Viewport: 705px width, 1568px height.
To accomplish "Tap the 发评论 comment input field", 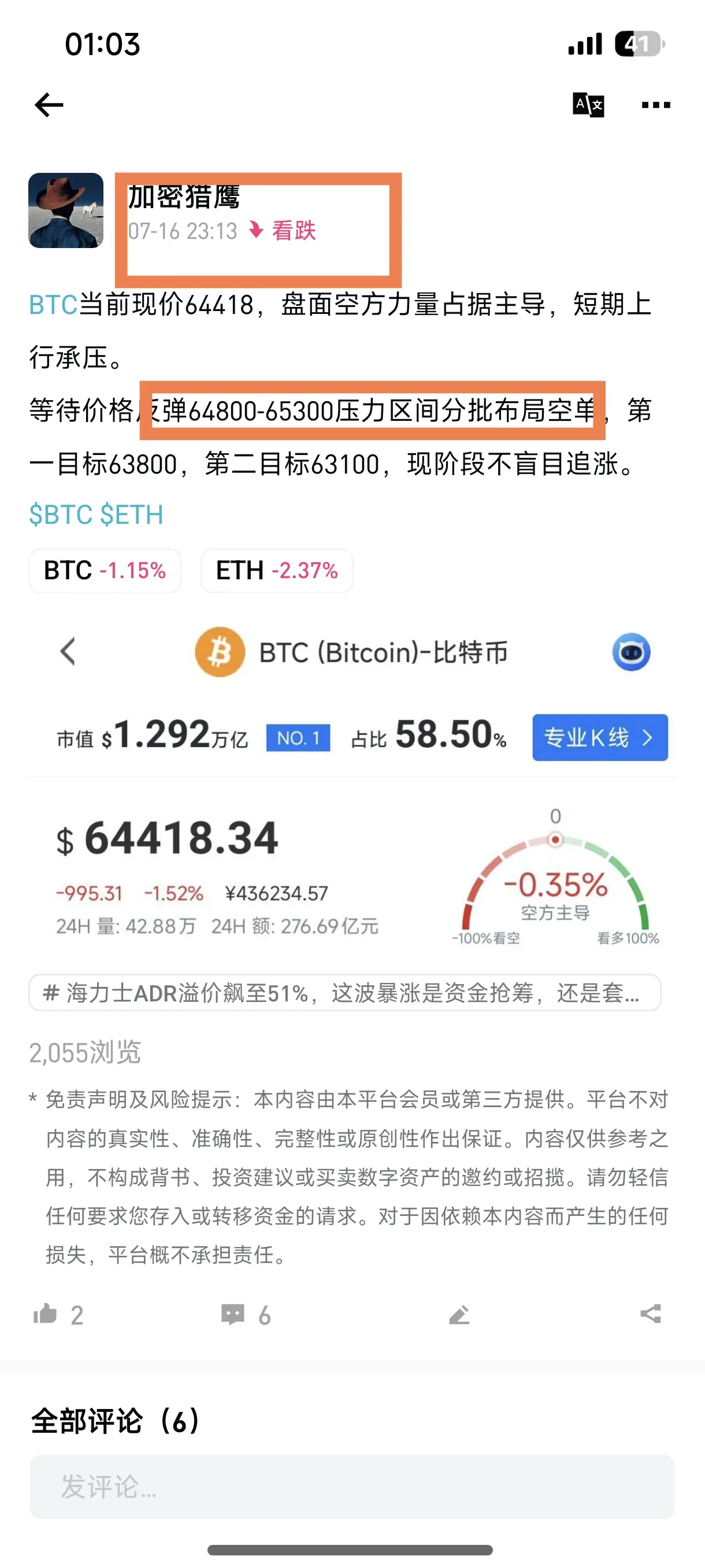I will coord(352,1486).
